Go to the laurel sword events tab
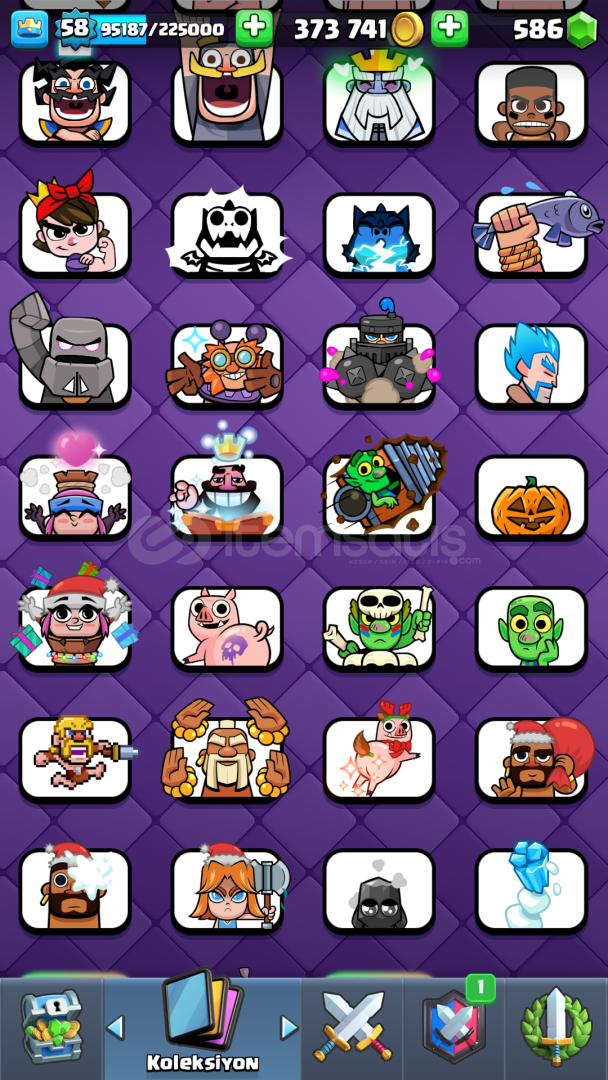This screenshot has height=1080, width=608. (556, 1028)
